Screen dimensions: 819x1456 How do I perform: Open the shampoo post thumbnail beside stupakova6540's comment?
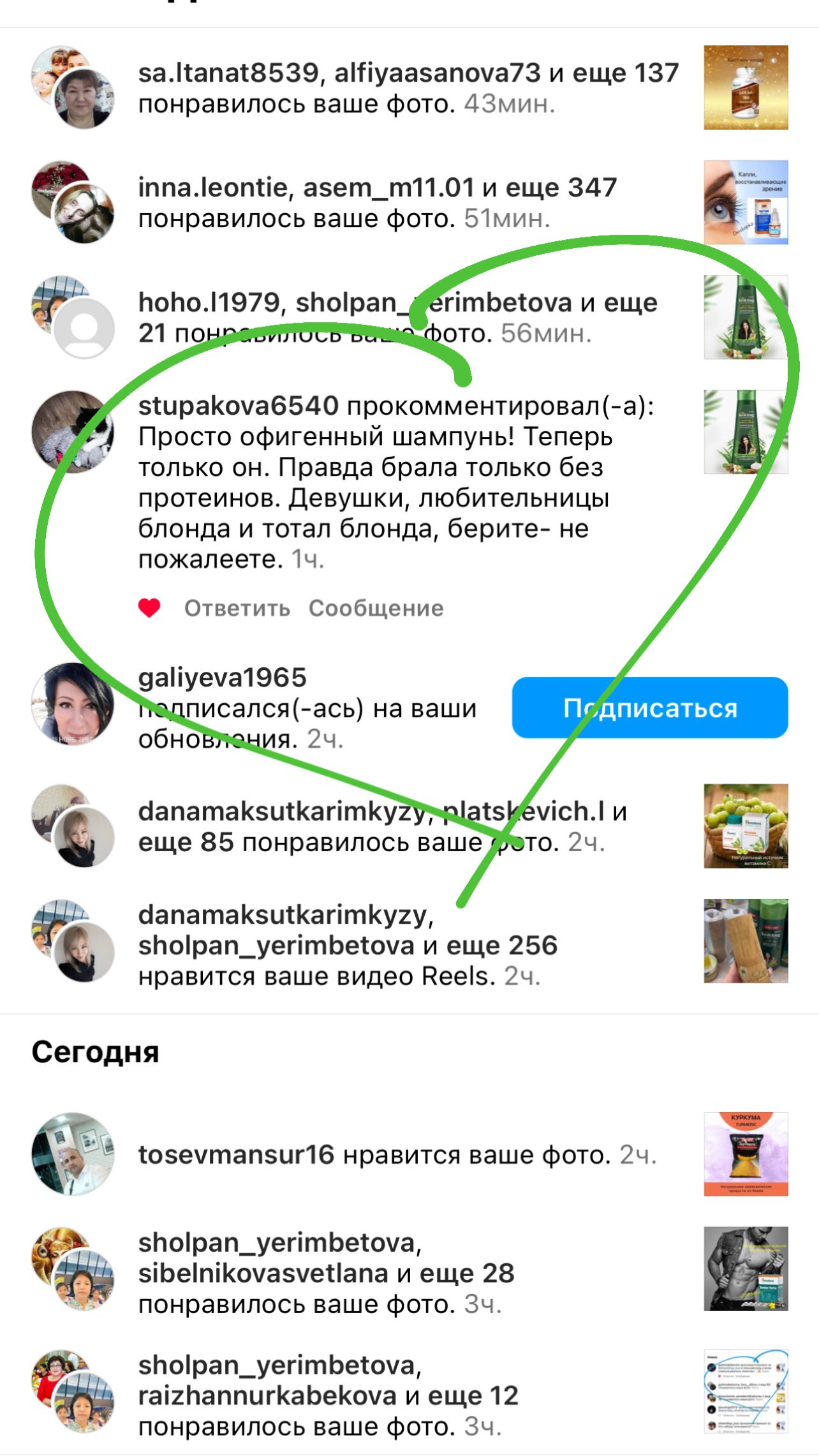click(x=745, y=432)
